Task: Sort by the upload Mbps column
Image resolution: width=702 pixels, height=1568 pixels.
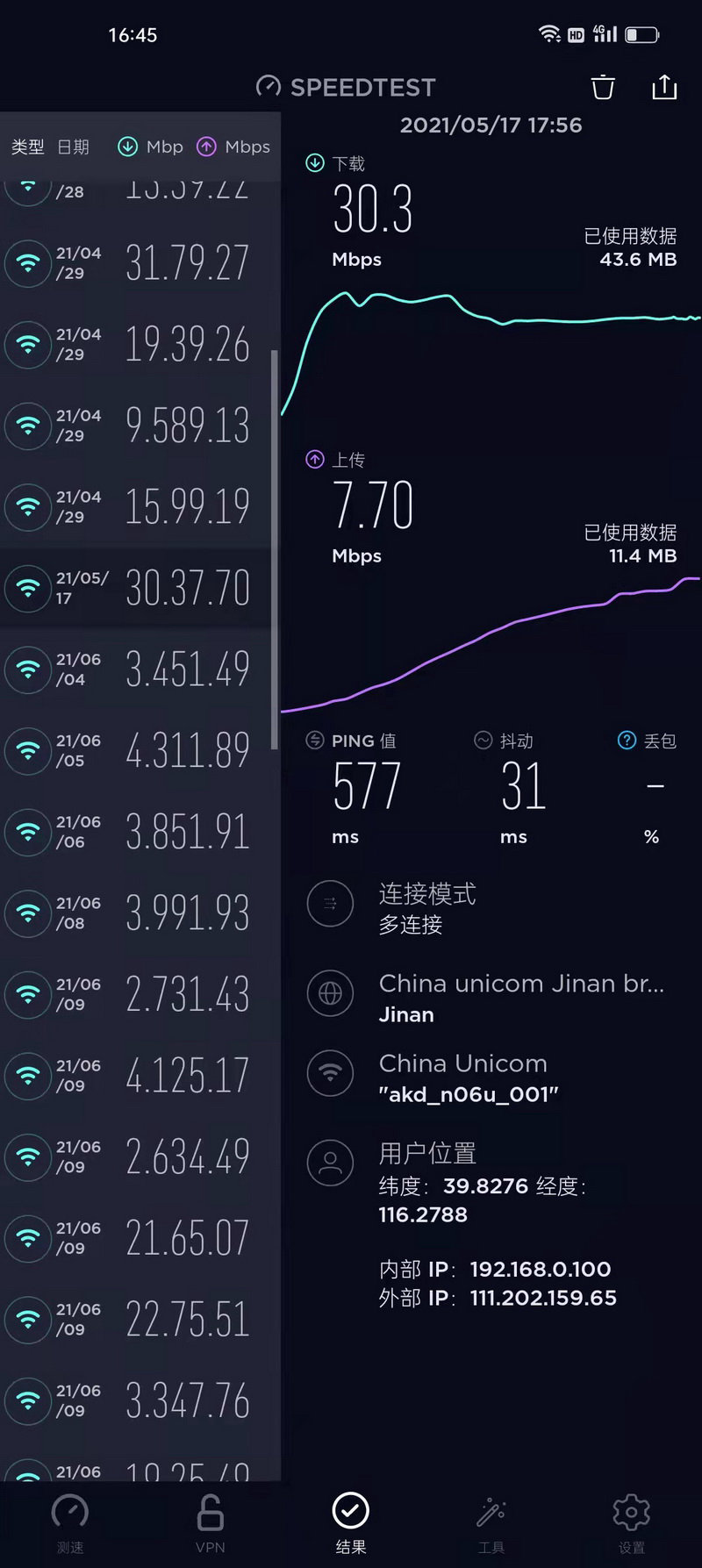Action: 233,147
